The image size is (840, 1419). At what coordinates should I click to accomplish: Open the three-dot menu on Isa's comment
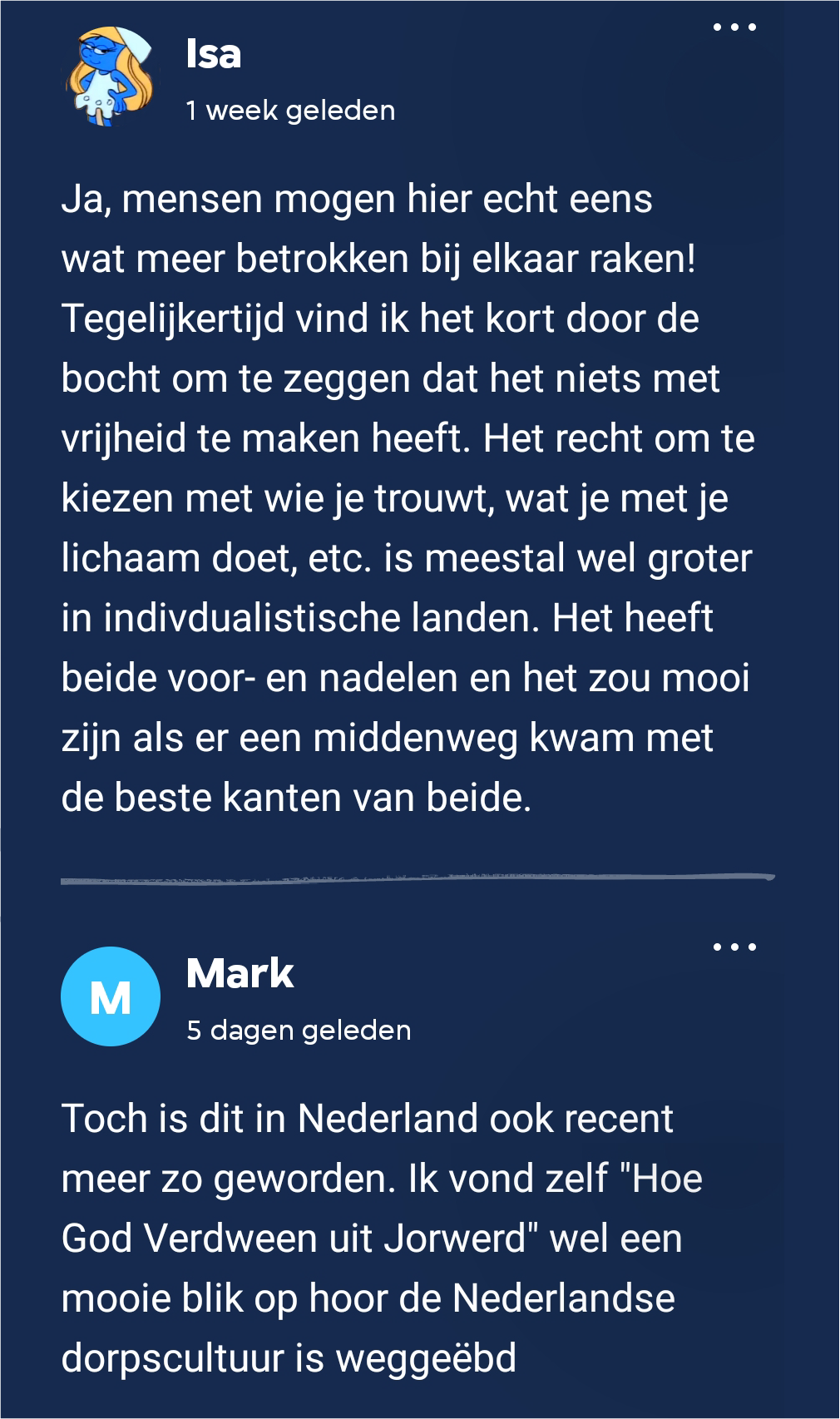734,27
